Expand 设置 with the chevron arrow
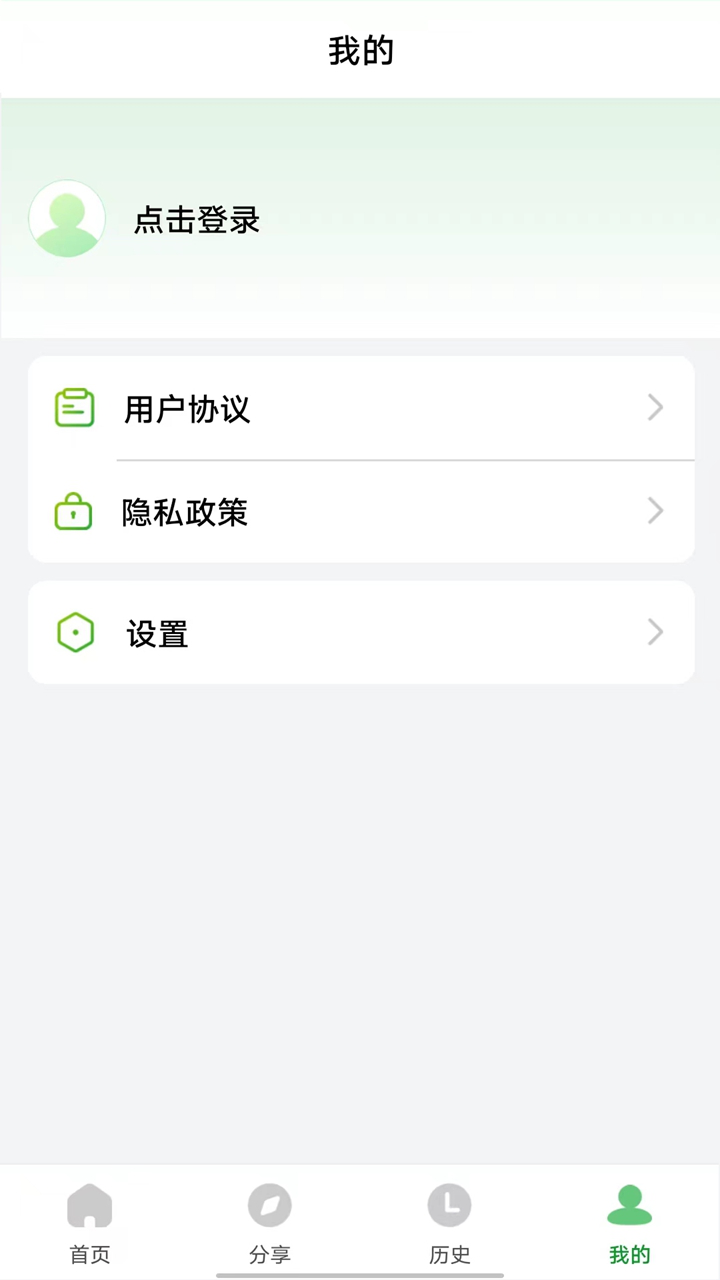 coord(655,632)
